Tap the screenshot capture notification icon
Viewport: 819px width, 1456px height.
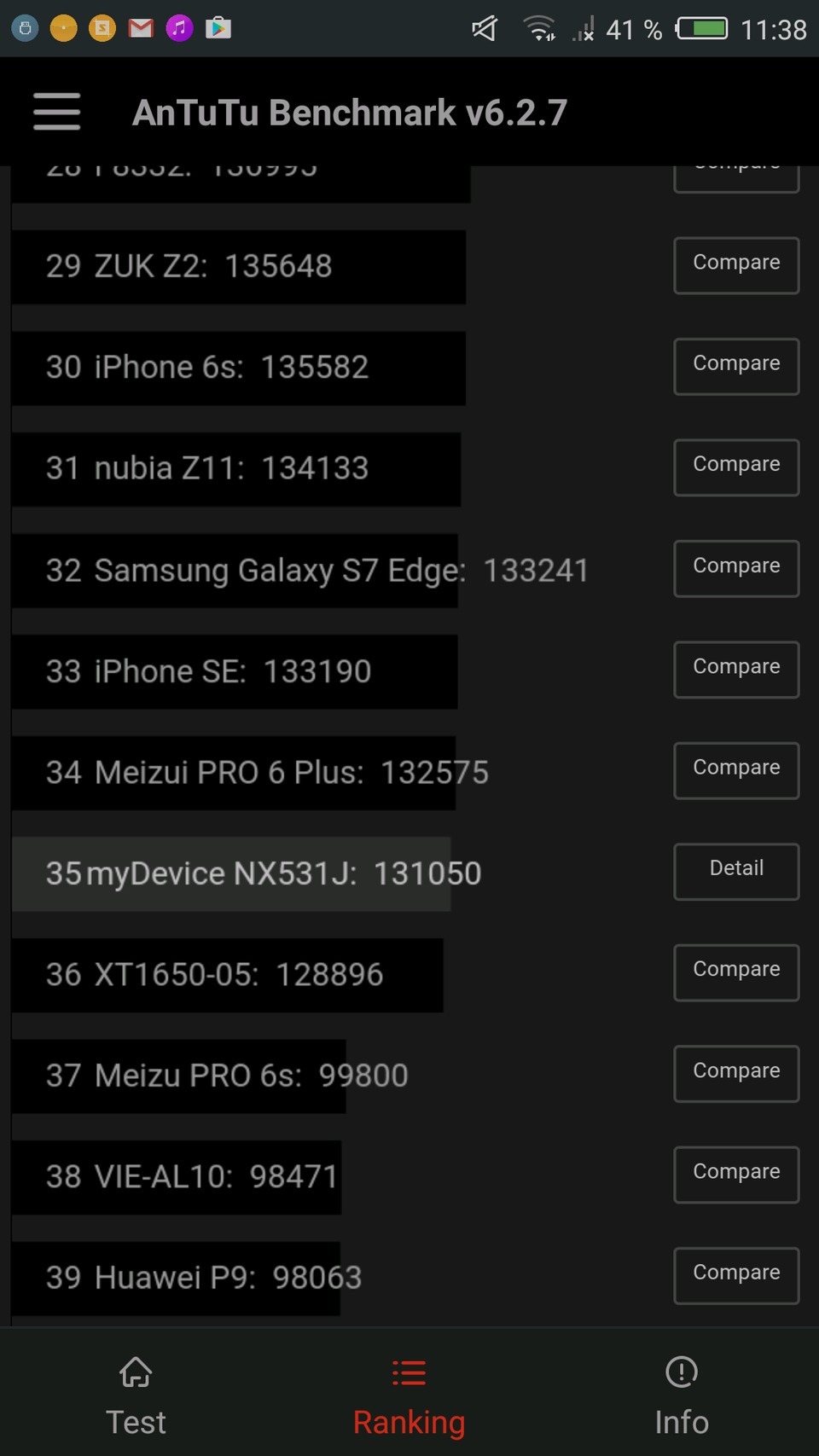click(x=101, y=28)
